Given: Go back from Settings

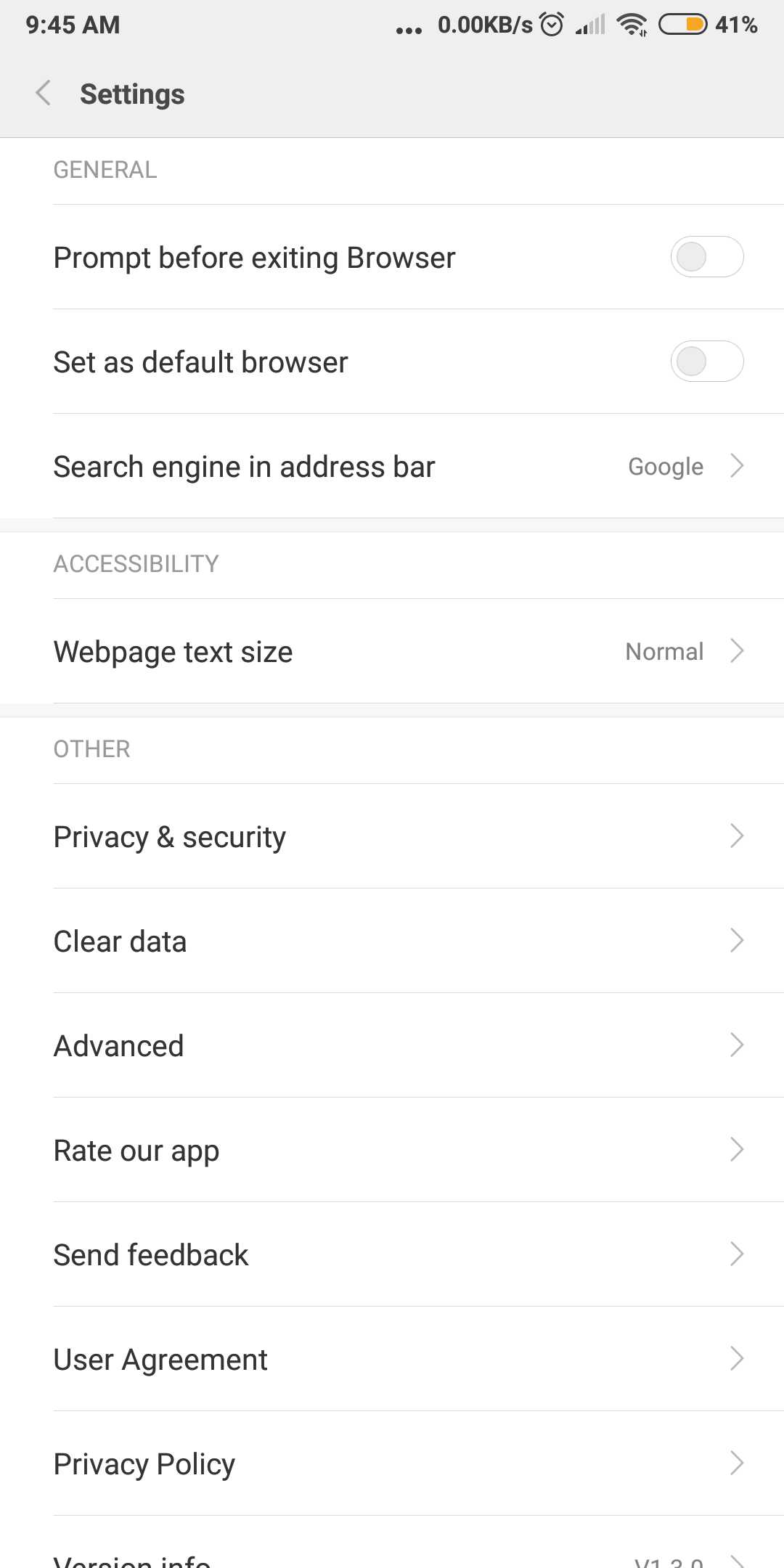Looking at the screenshot, I should [44, 94].
